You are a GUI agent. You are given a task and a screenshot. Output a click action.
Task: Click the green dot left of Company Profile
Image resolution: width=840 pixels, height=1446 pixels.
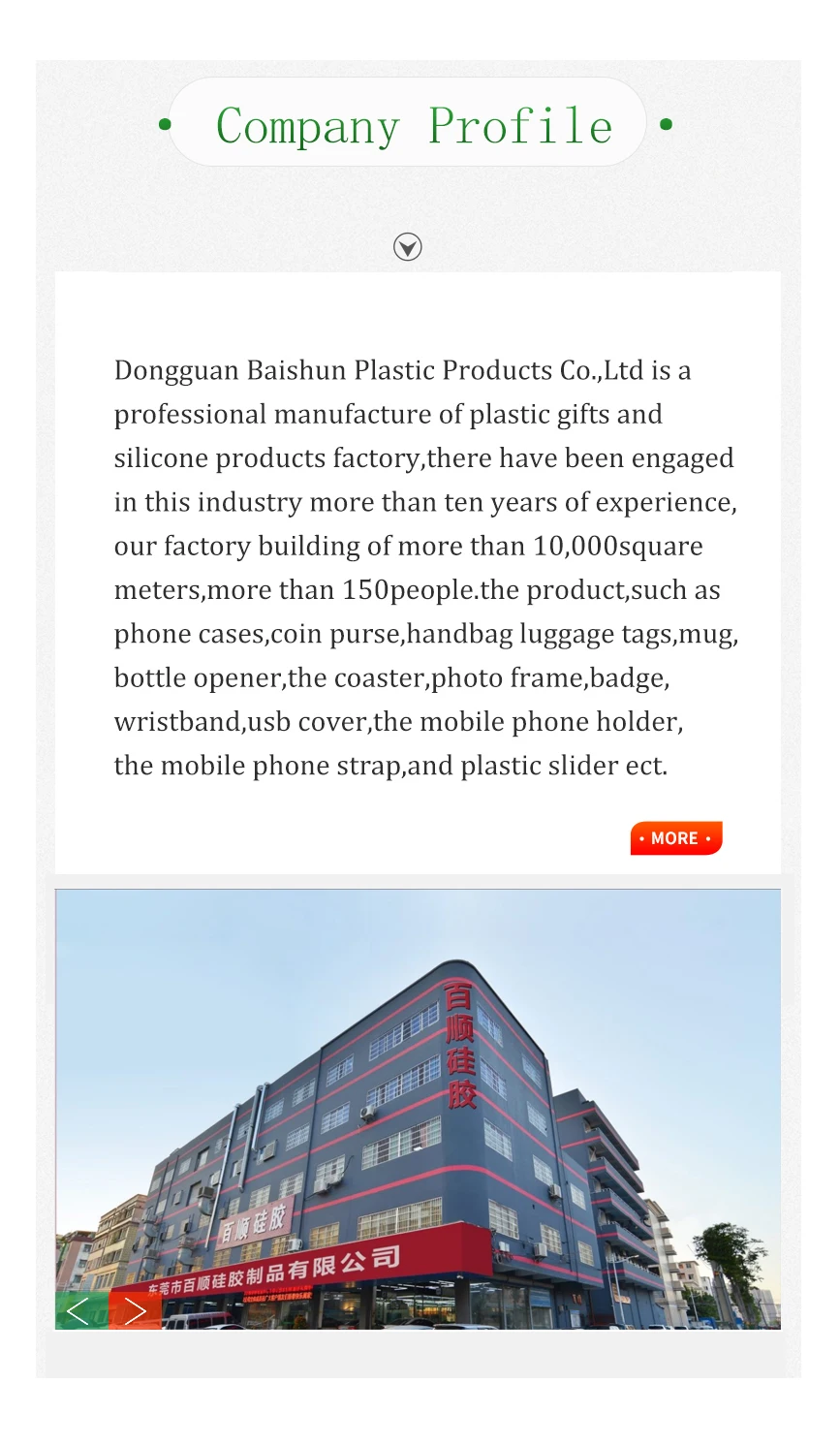(x=167, y=125)
